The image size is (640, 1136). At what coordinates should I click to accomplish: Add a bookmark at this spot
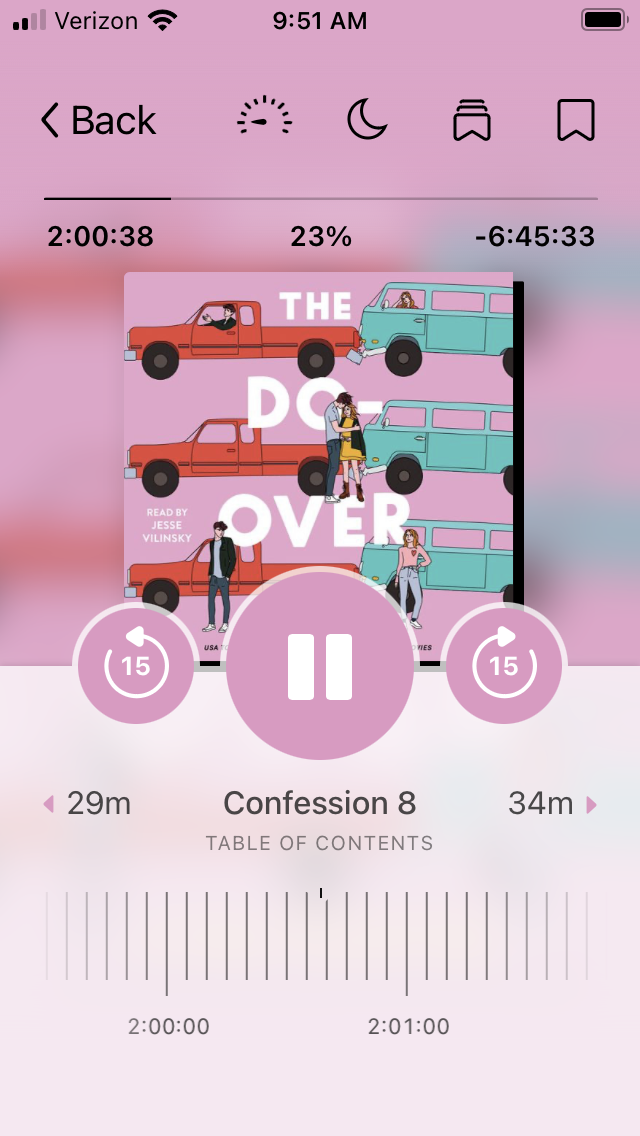[x=575, y=121]
